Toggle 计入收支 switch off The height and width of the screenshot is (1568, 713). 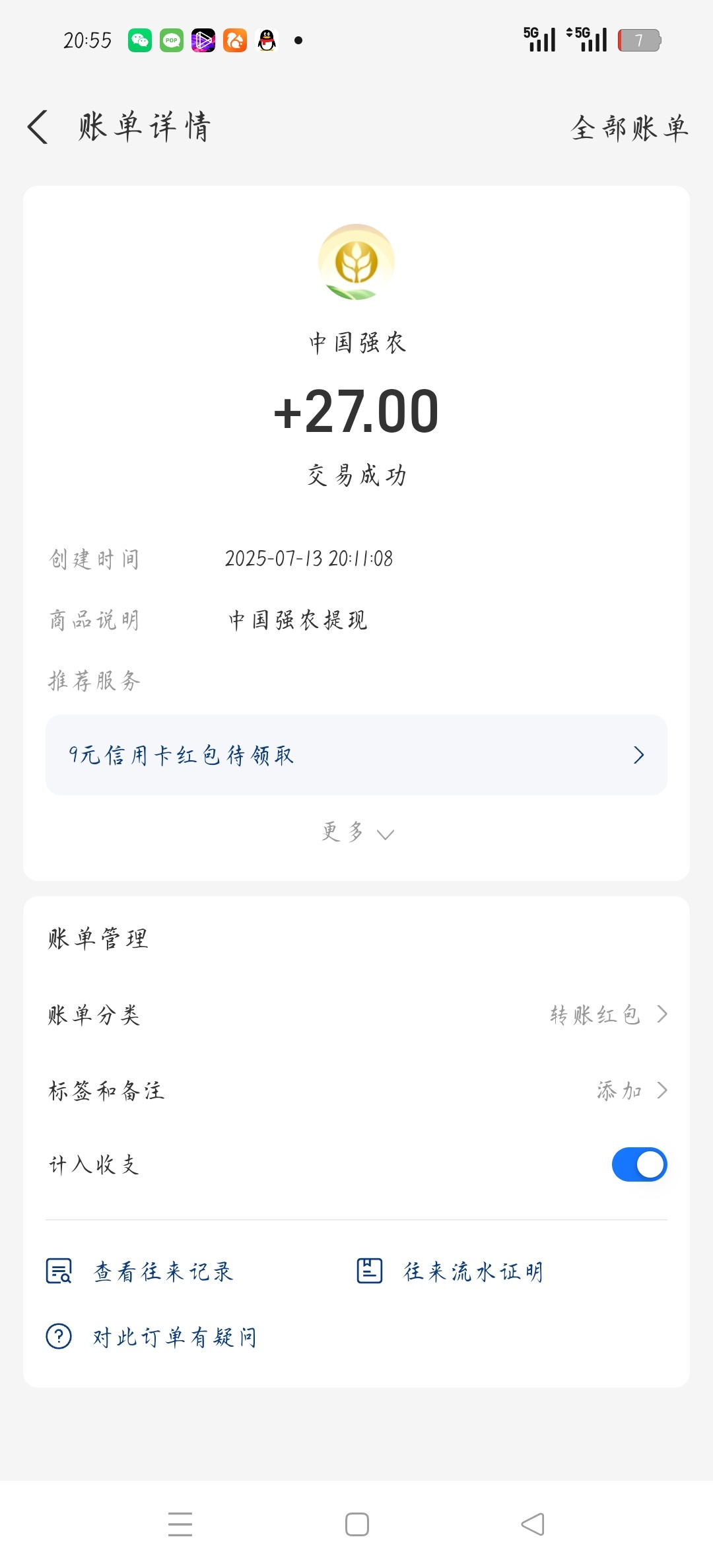pos(639,1164)
